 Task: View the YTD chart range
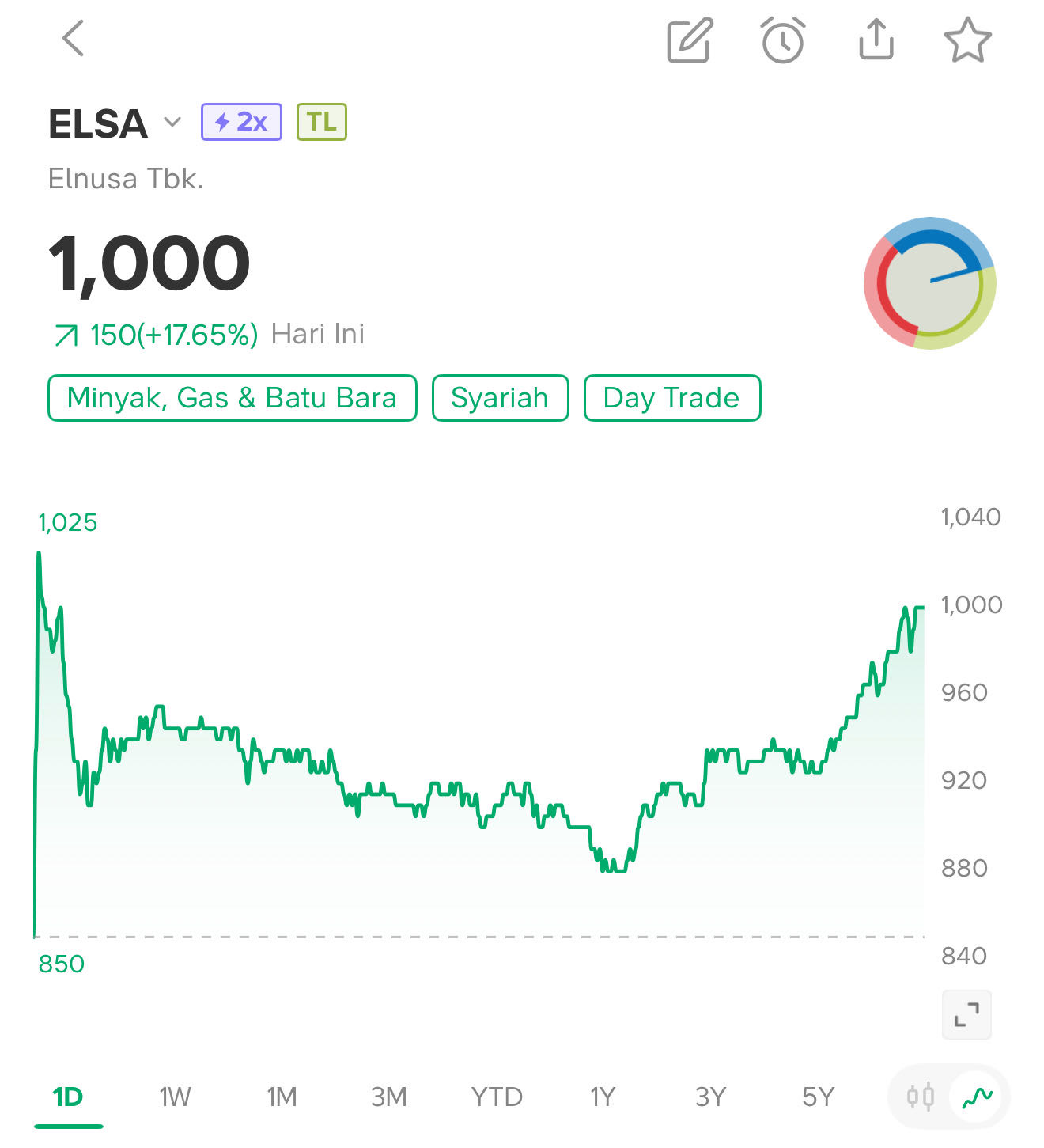pos(497,1097)
